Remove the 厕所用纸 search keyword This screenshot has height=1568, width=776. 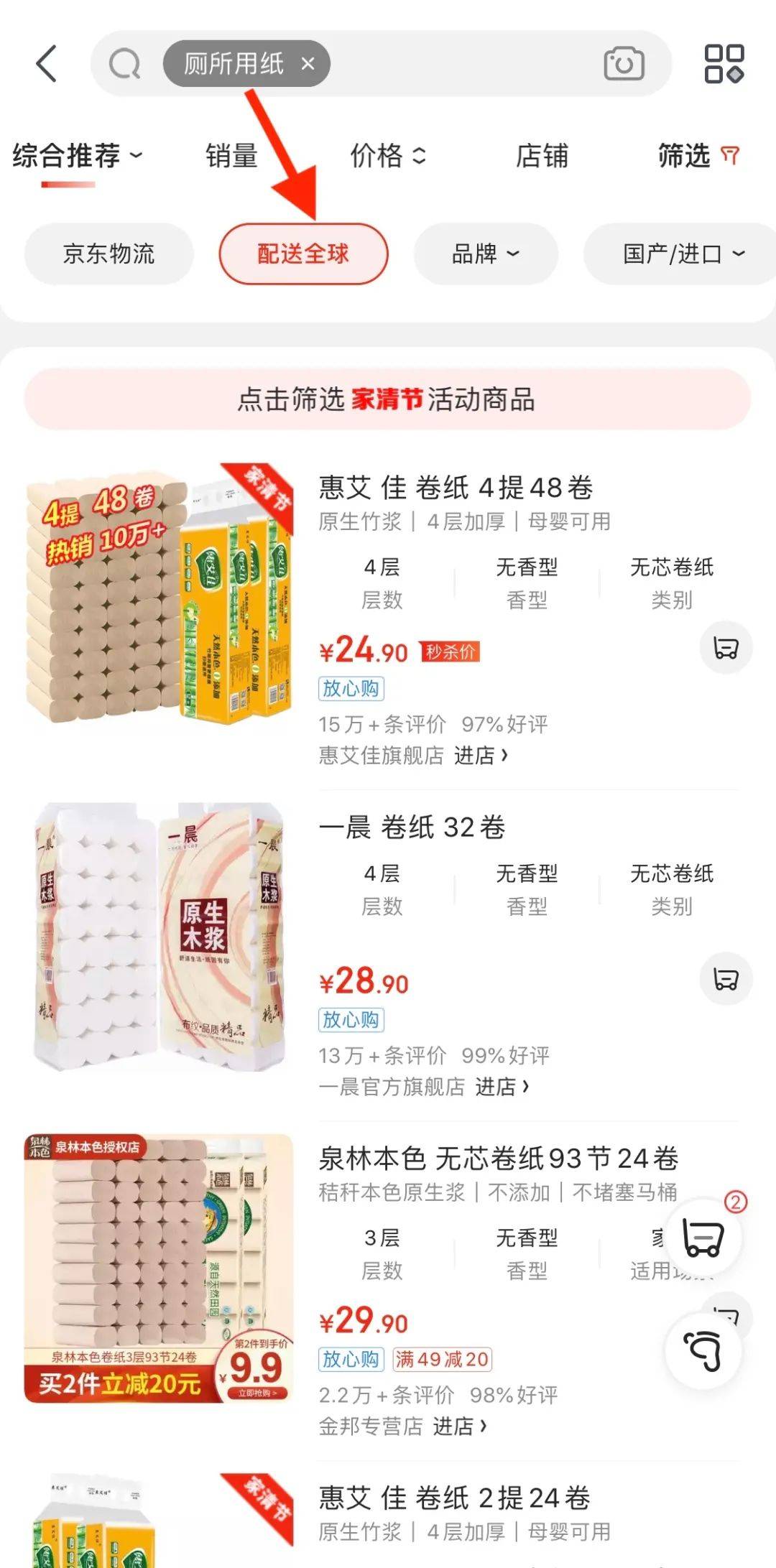308,64
